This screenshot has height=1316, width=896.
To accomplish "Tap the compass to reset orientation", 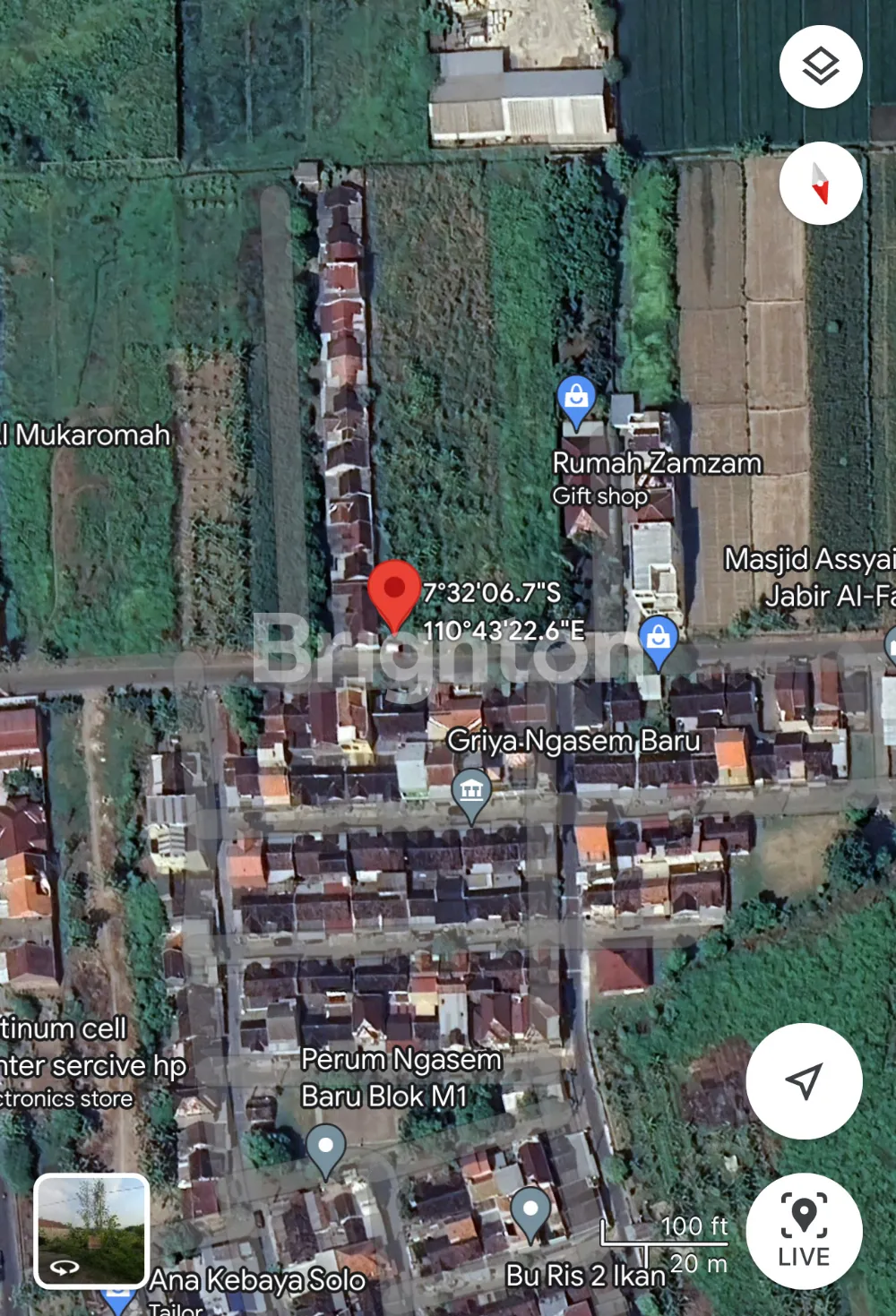I will click(x=820, y=183).
